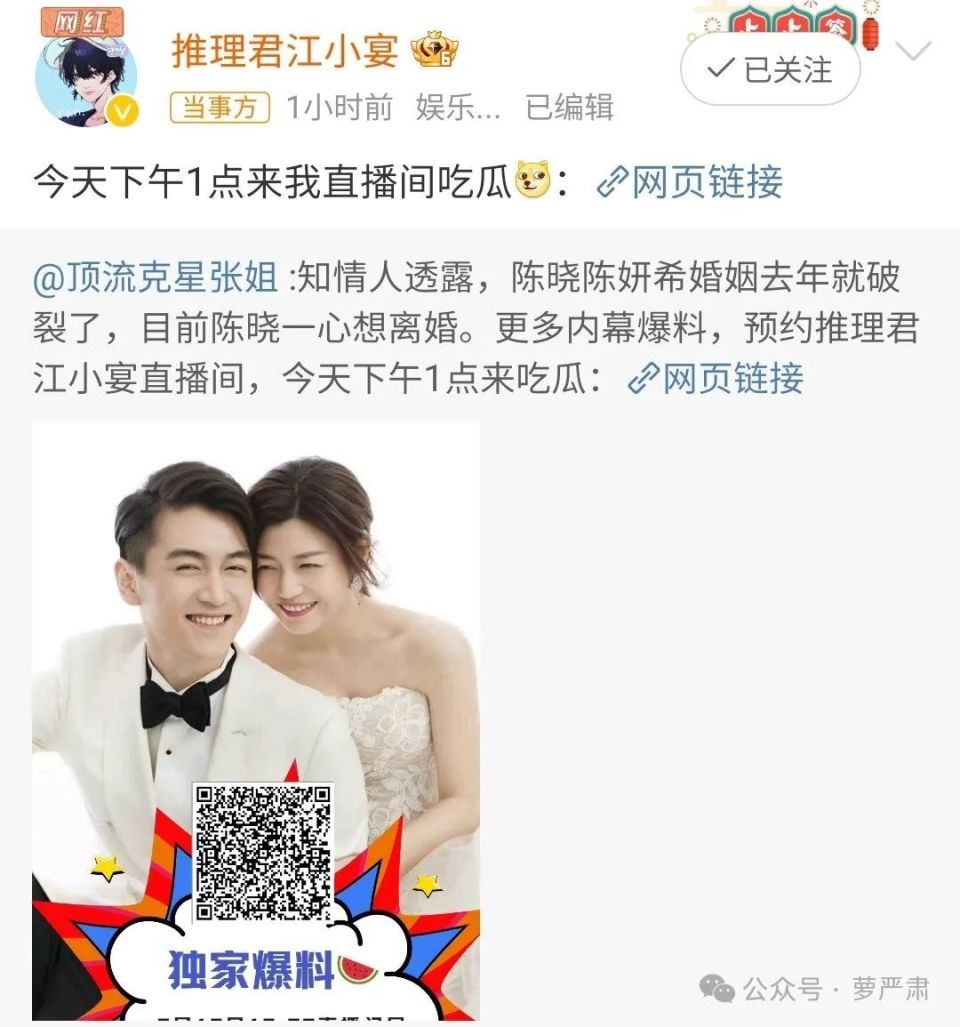Visit the mentioned account @顶流克星张姐
960x1027 pixels.
click(x=155, y=279)
